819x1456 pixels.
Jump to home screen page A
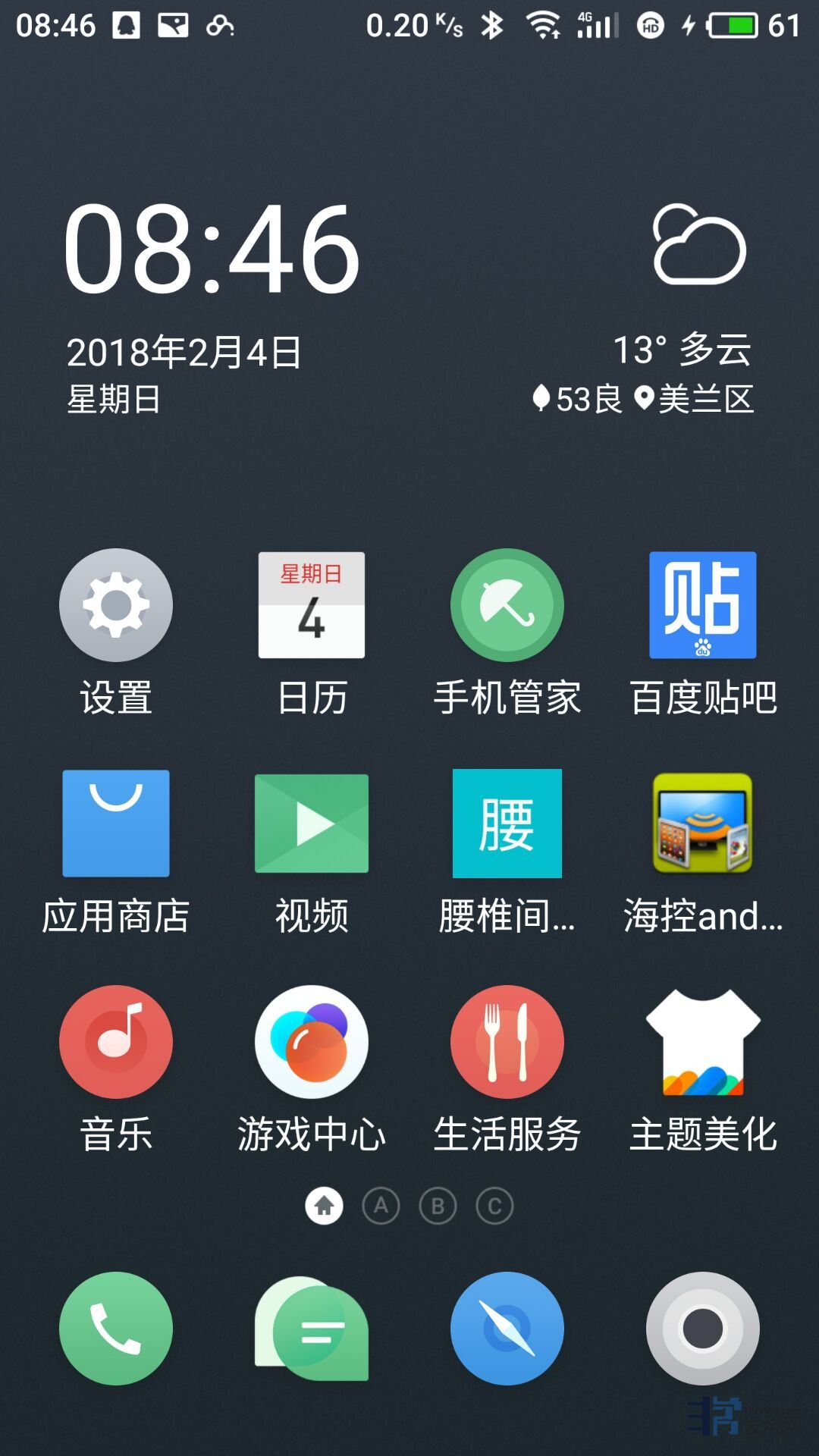coord(381,1206)
